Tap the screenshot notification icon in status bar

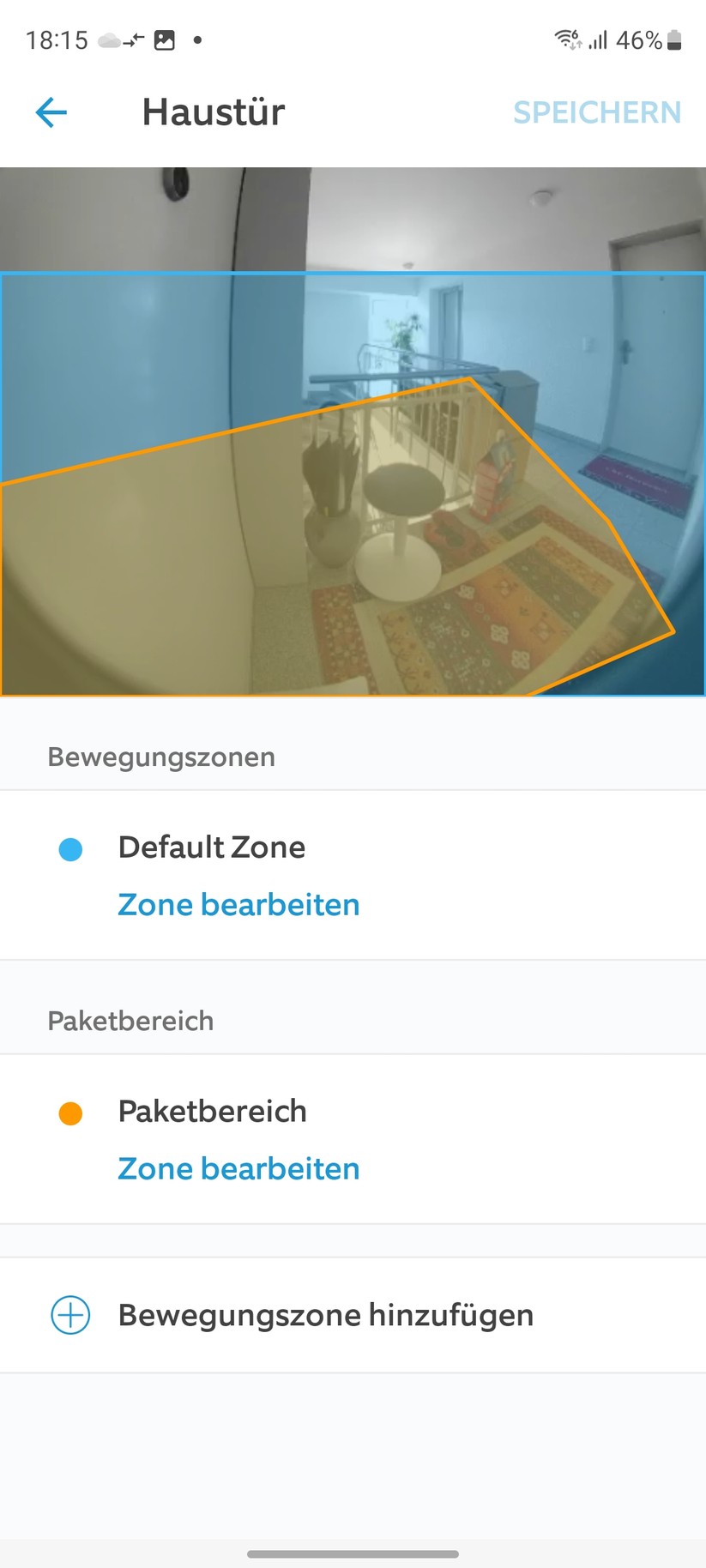click(x=163, y=38)
